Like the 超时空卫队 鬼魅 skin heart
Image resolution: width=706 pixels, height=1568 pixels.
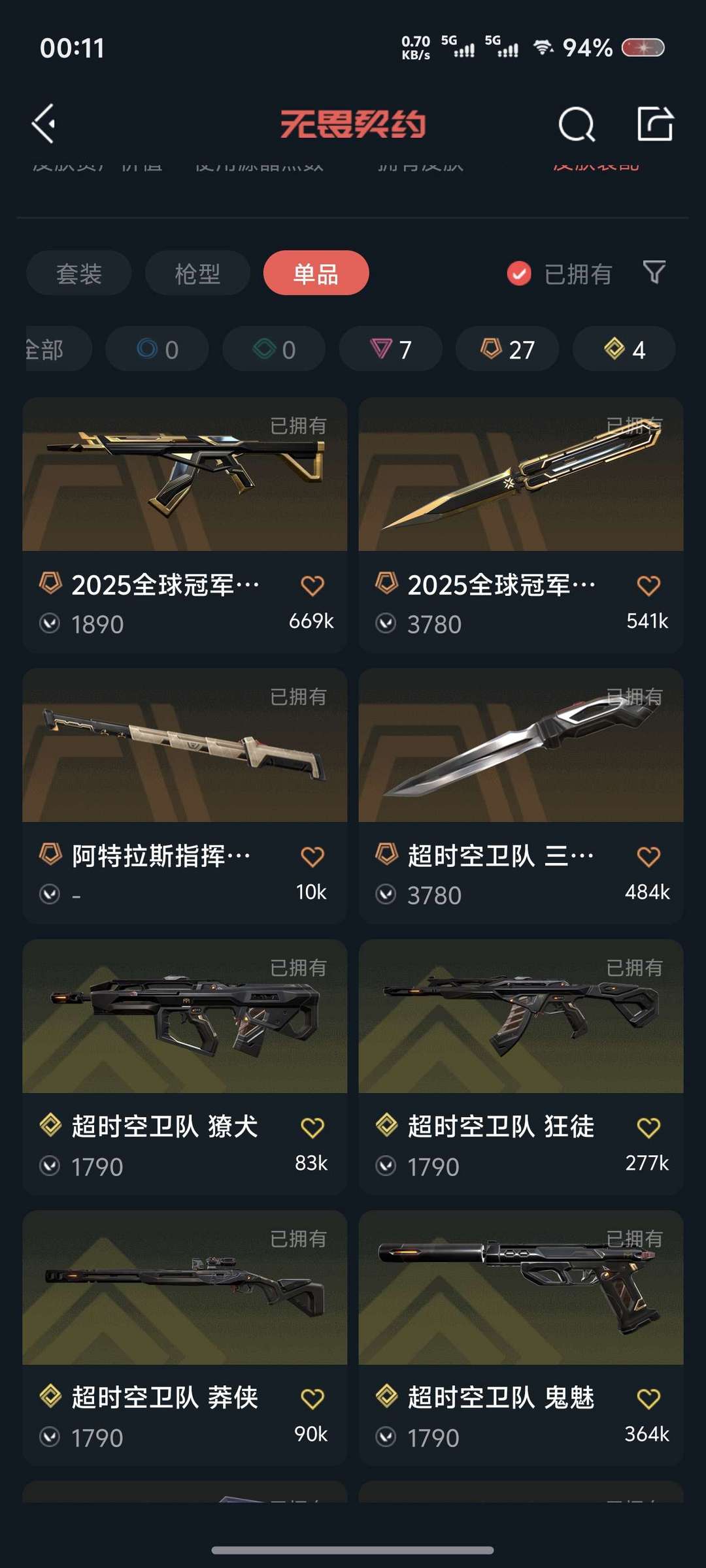pyautogui.click(x=648, y=1399)
